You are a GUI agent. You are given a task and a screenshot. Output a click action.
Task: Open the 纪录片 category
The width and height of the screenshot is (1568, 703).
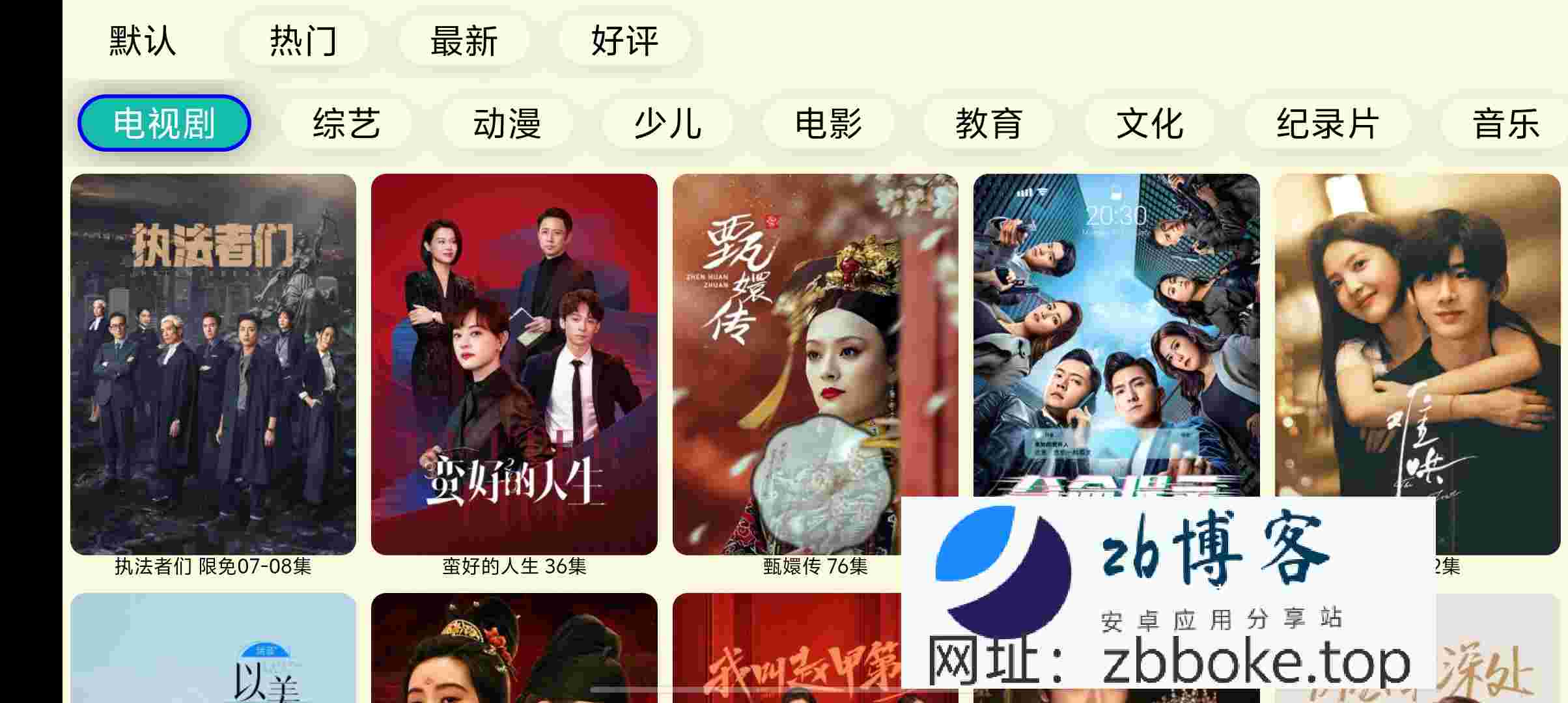point(1328,123)
